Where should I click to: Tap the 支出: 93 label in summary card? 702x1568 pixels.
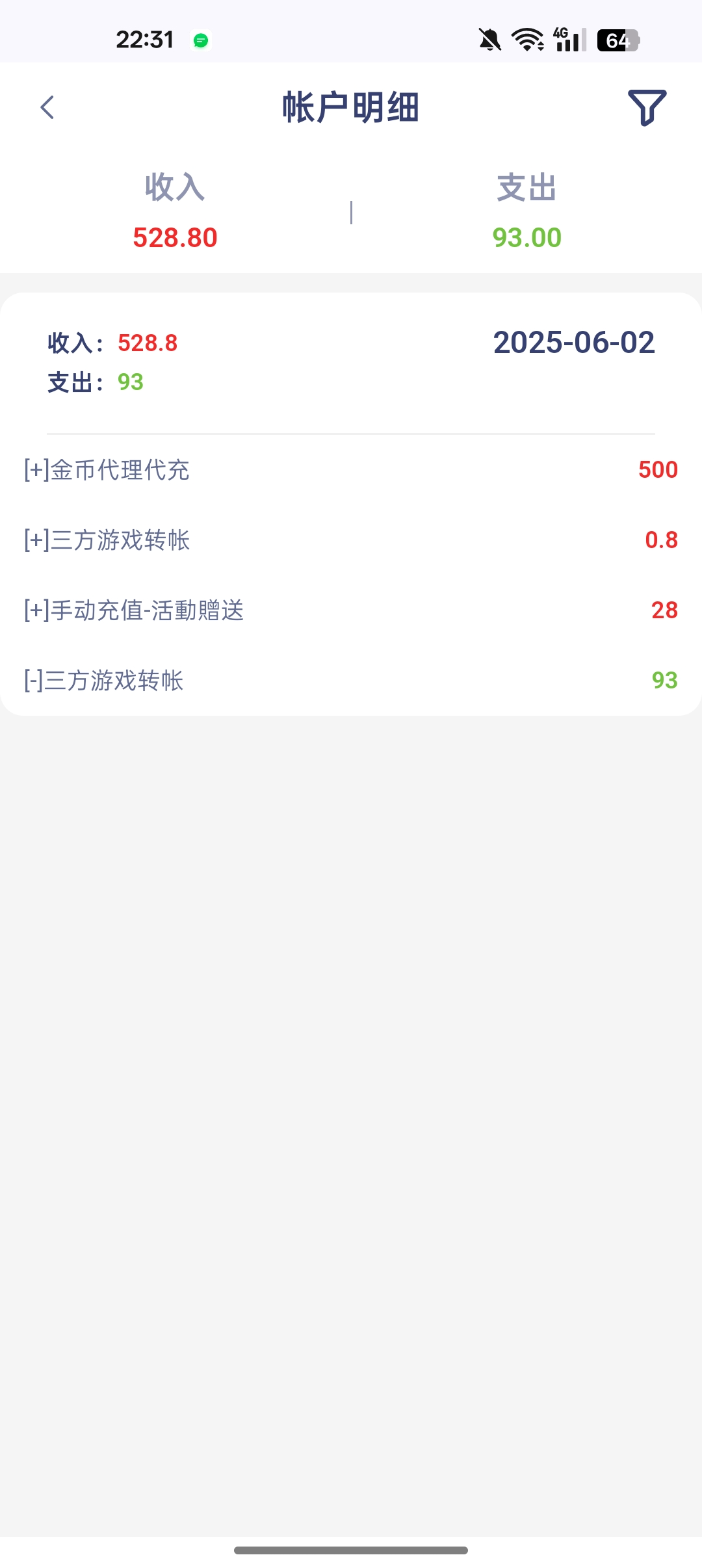(x=96, y=382)
